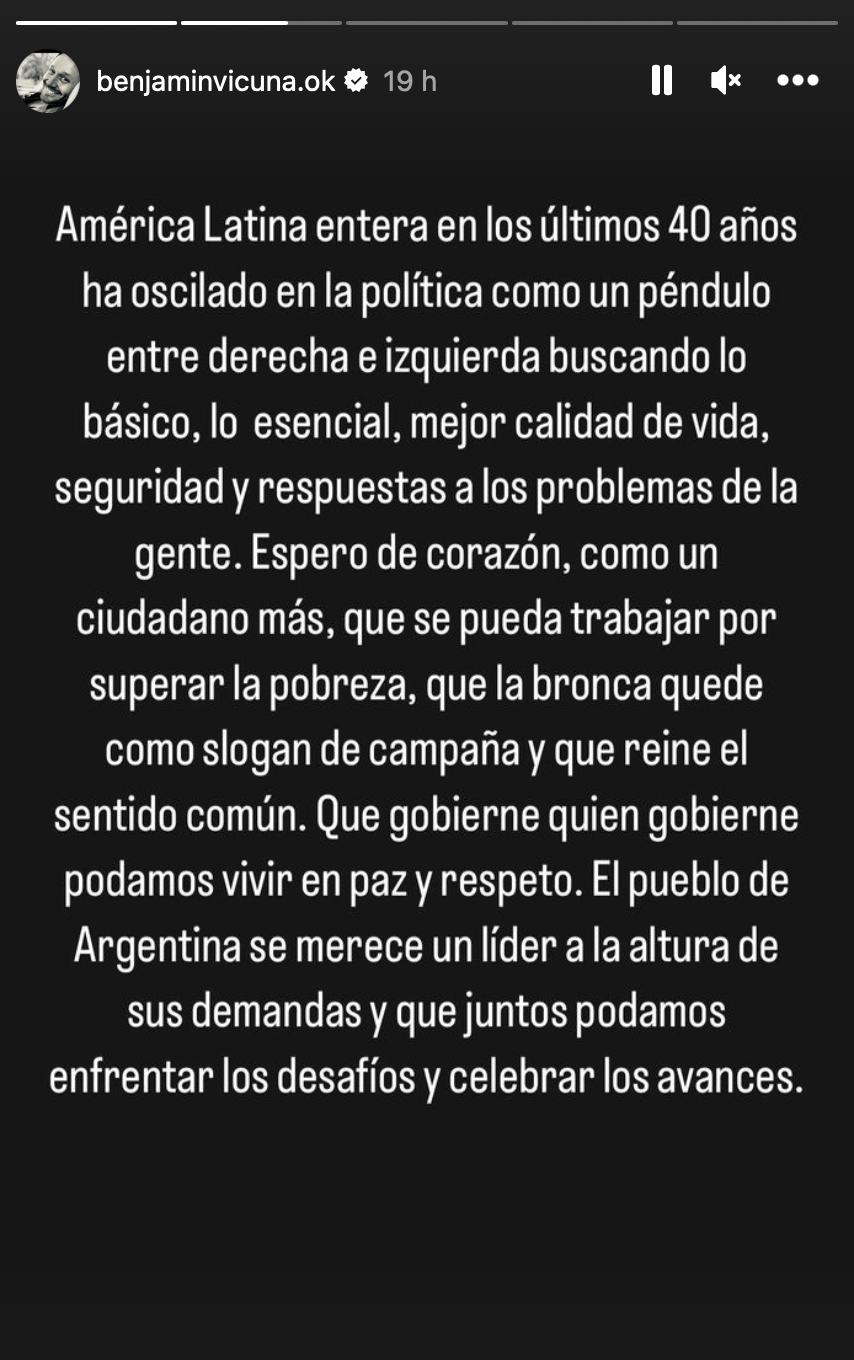Unmute the story audio

725,81
